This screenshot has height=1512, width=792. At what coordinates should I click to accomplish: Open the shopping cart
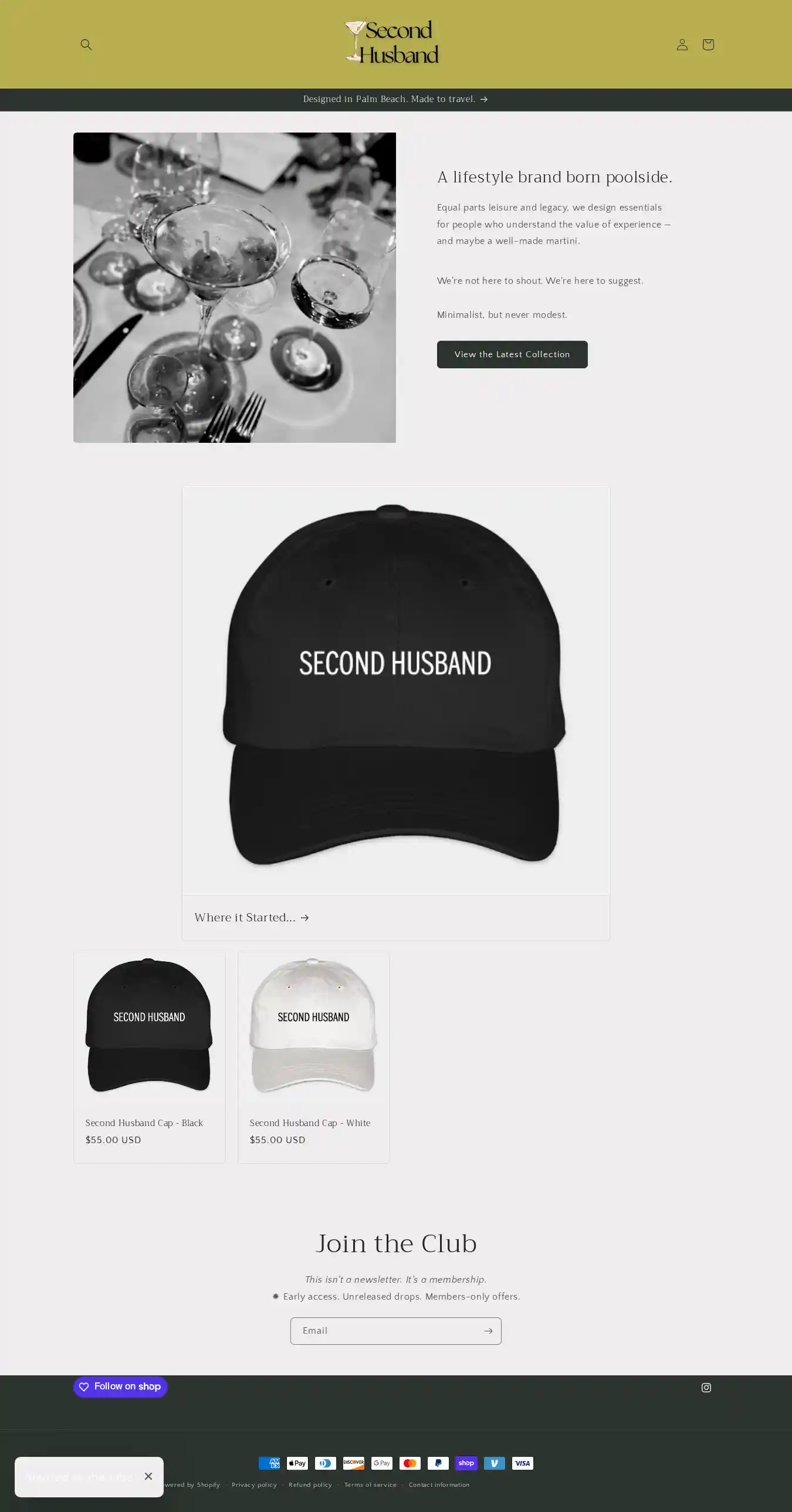tap(708, 45)
